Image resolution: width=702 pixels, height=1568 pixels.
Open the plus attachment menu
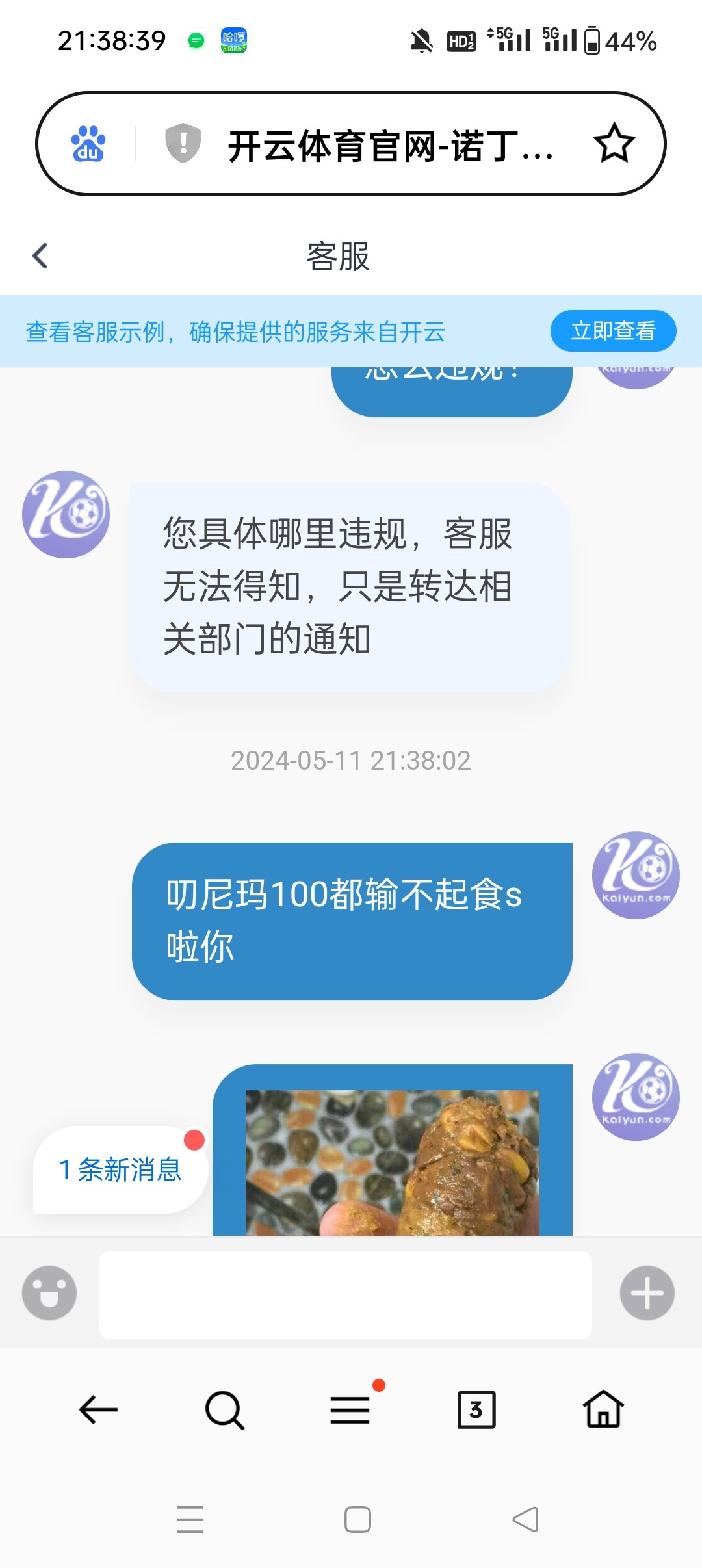[647, 1293]
